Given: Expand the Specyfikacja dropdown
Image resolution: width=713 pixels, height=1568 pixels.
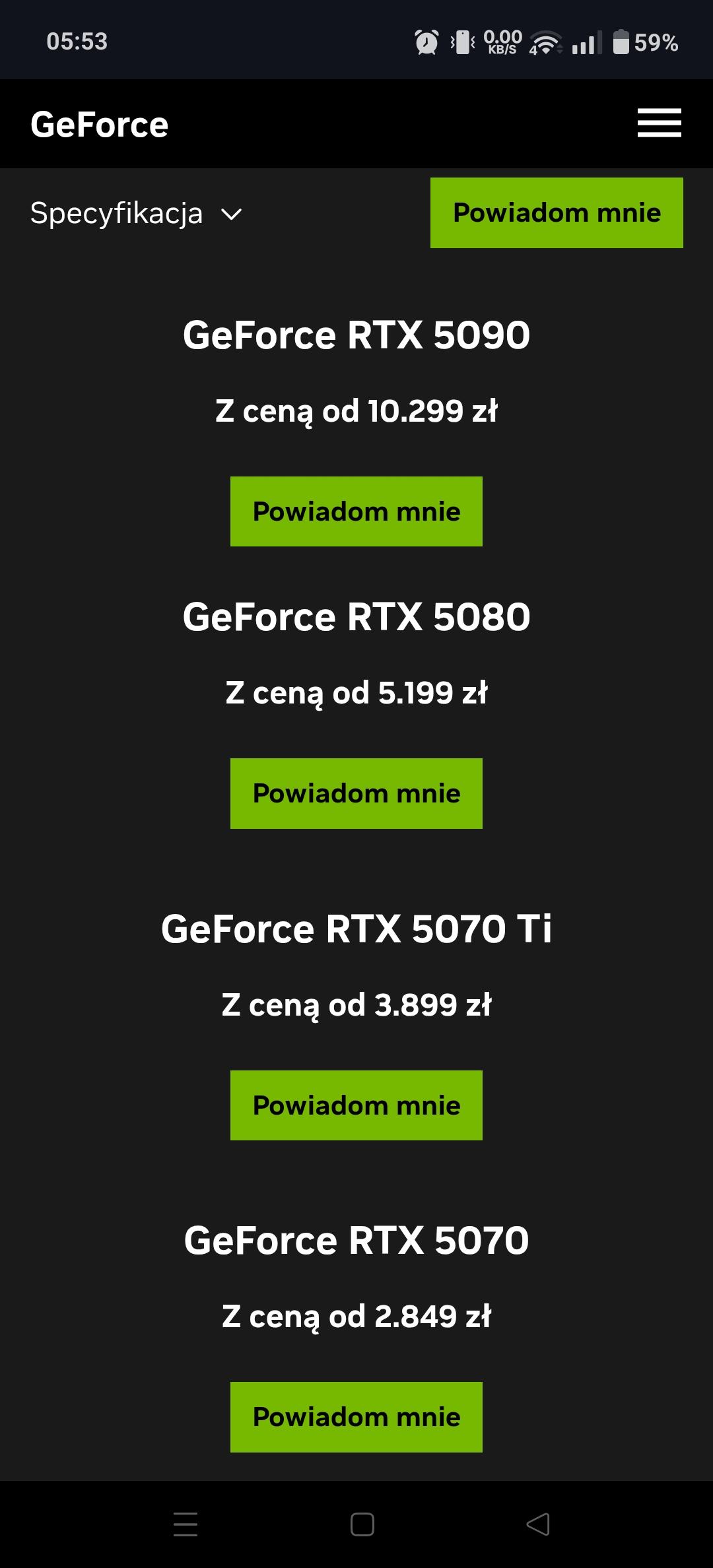Looking at the screenshot, I should [137, 214].
